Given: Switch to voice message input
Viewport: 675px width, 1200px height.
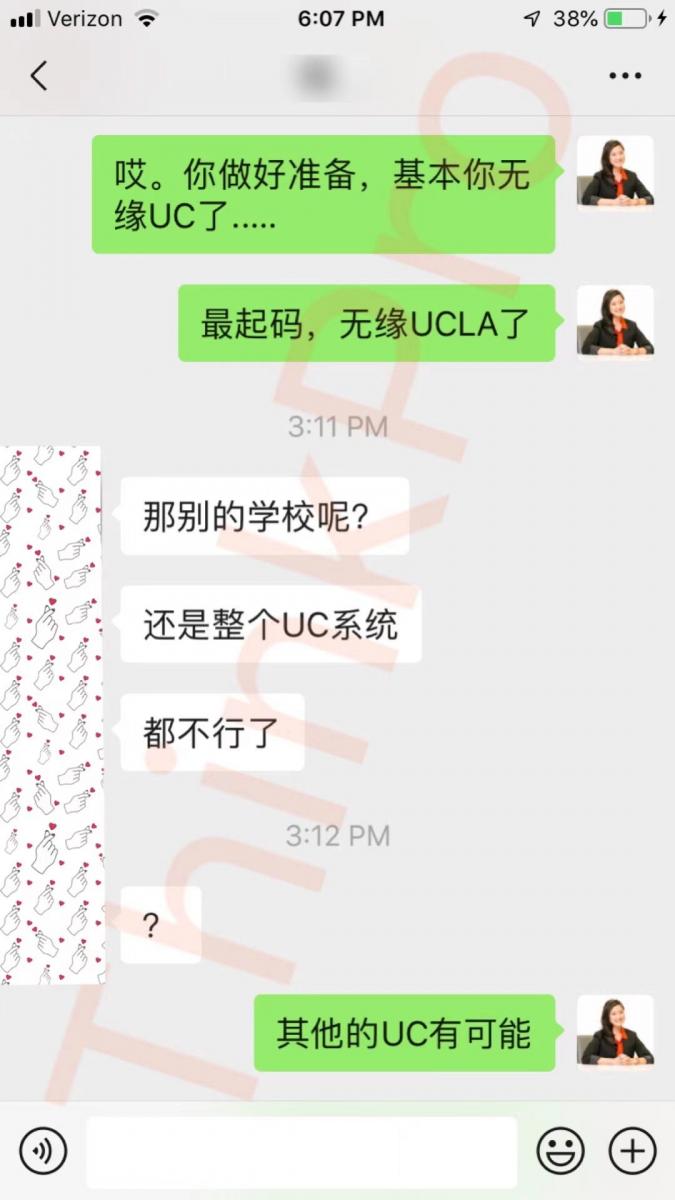Looking at the screenshot, I should [x=43, y=1152].
